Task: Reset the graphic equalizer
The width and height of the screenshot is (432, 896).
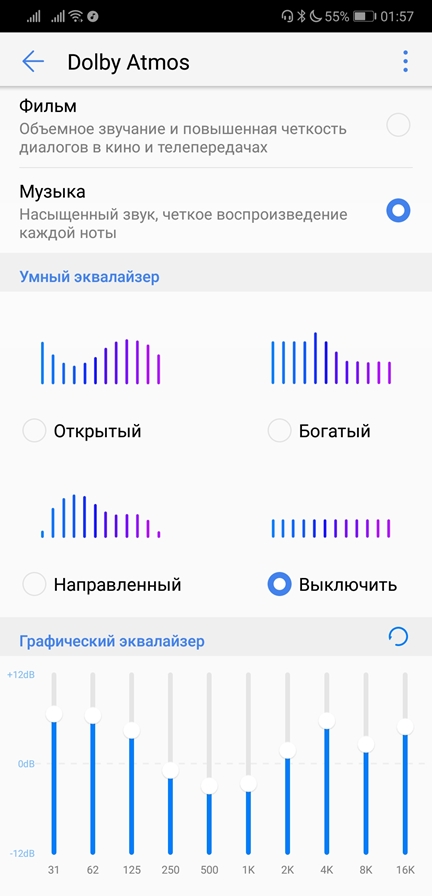Action: tap(398, 636)
